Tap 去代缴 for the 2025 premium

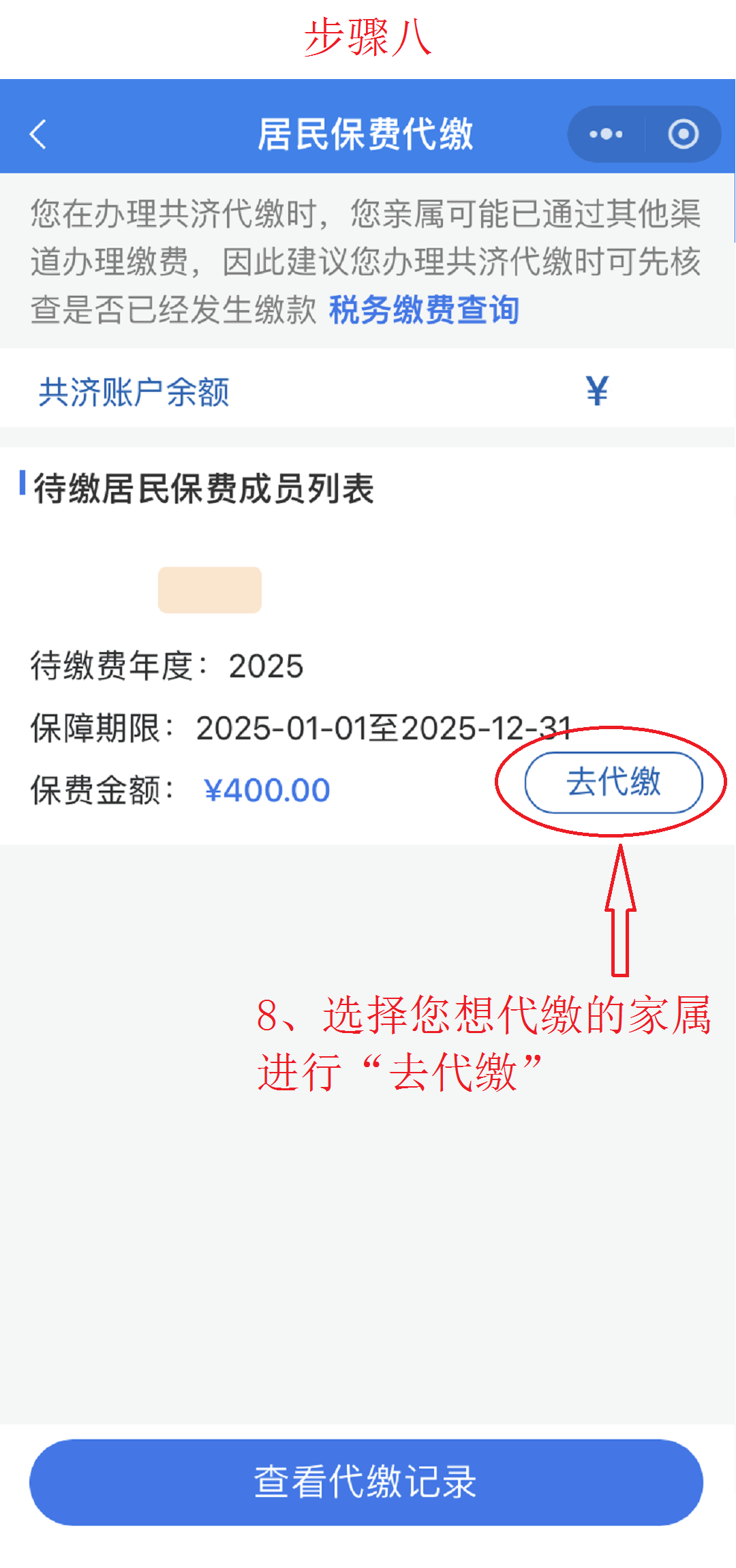[x=613, y=782]
